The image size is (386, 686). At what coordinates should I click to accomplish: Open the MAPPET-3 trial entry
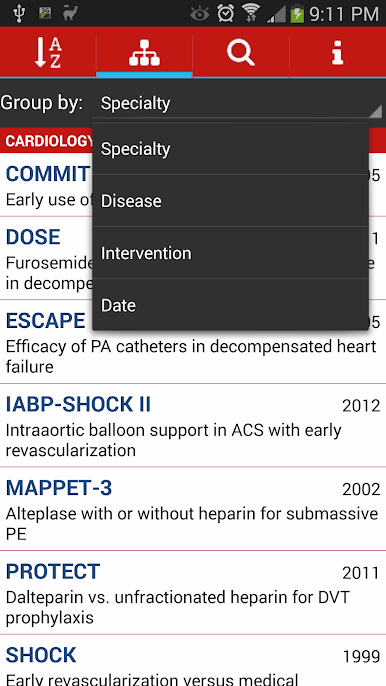click(x=193, y=509)
